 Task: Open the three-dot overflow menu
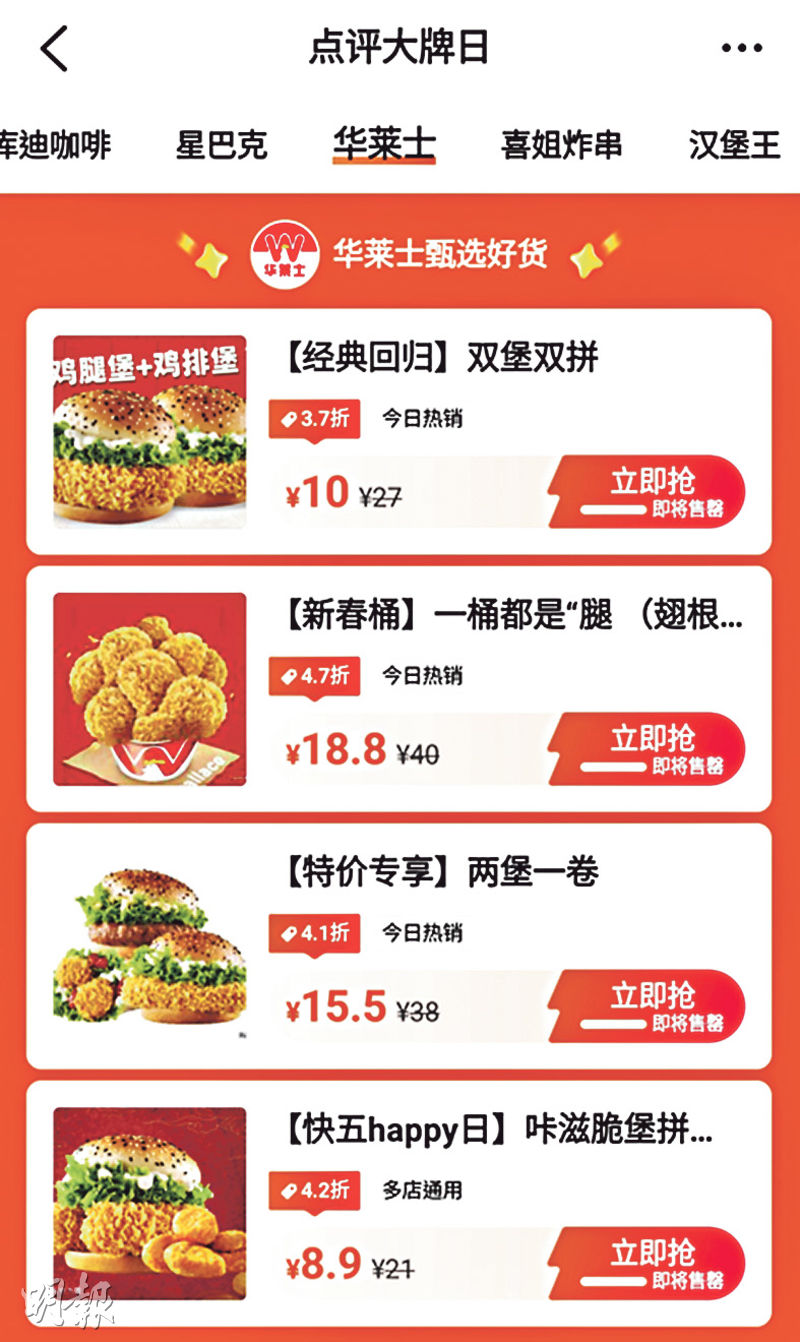pos(741,48)
